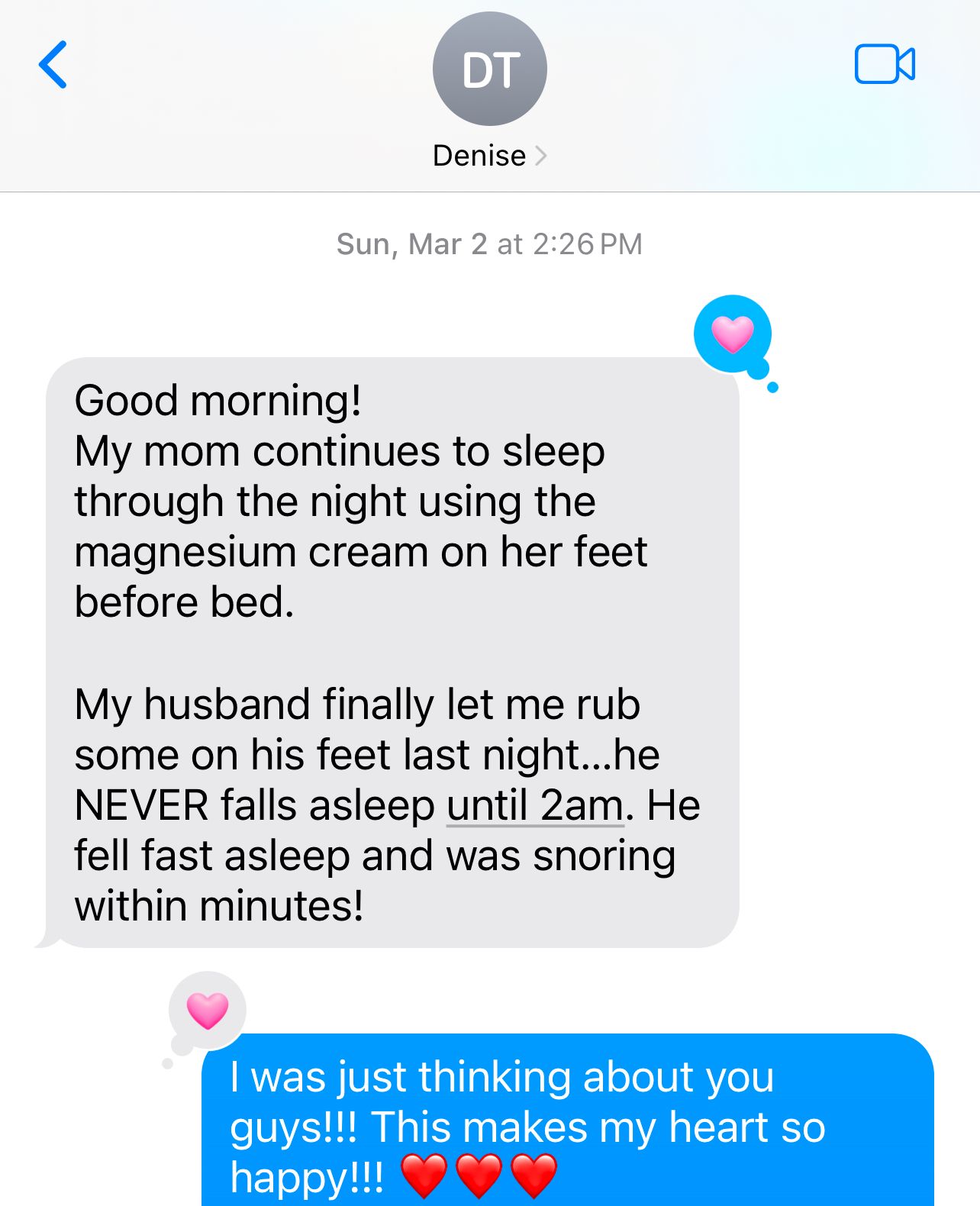
Task: Open Denise's contact details
Action: 489,156
